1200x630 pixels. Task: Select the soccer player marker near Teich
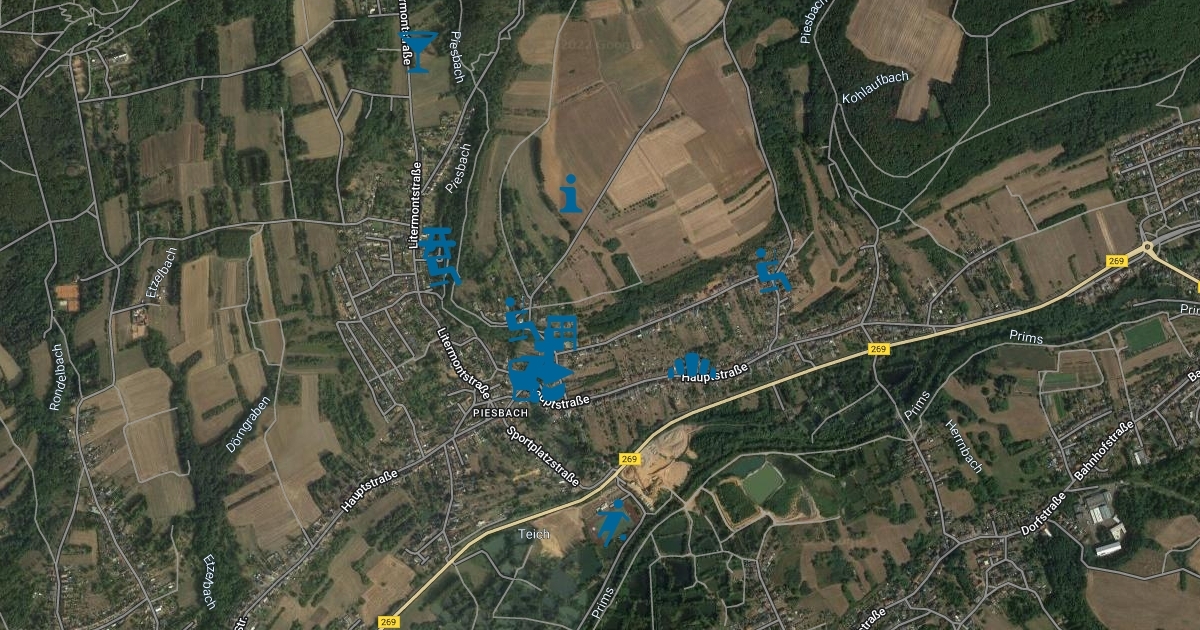(612, 521)
